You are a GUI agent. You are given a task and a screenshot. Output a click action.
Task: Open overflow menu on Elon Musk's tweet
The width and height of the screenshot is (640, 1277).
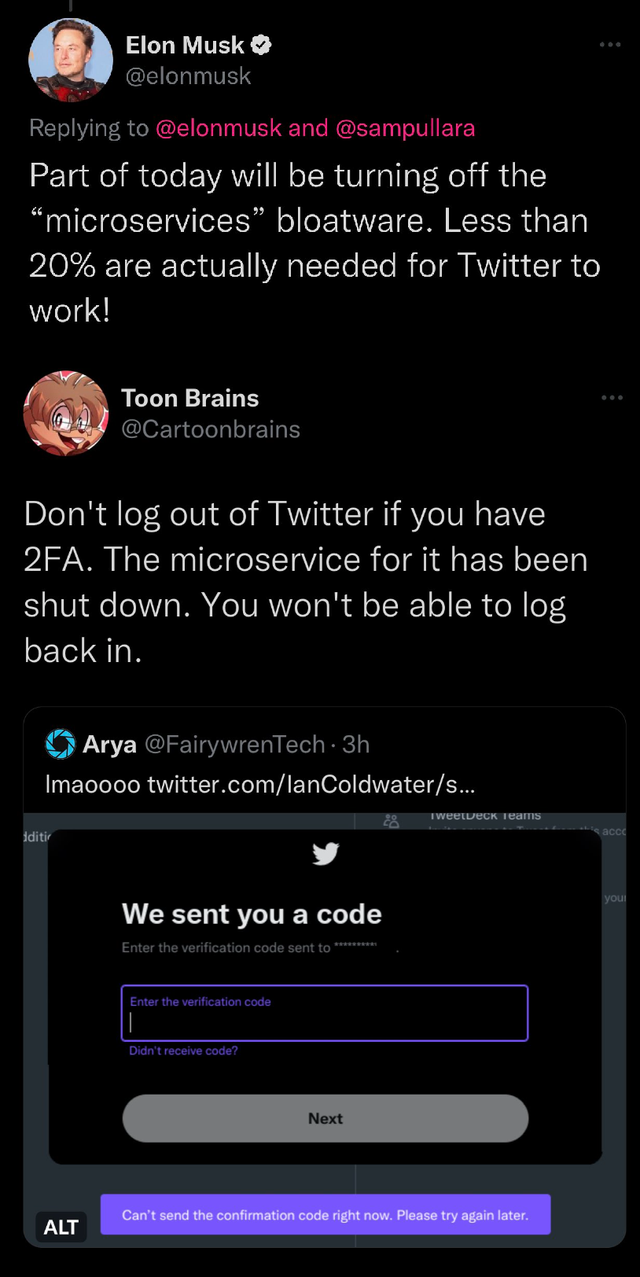point(610,45)
